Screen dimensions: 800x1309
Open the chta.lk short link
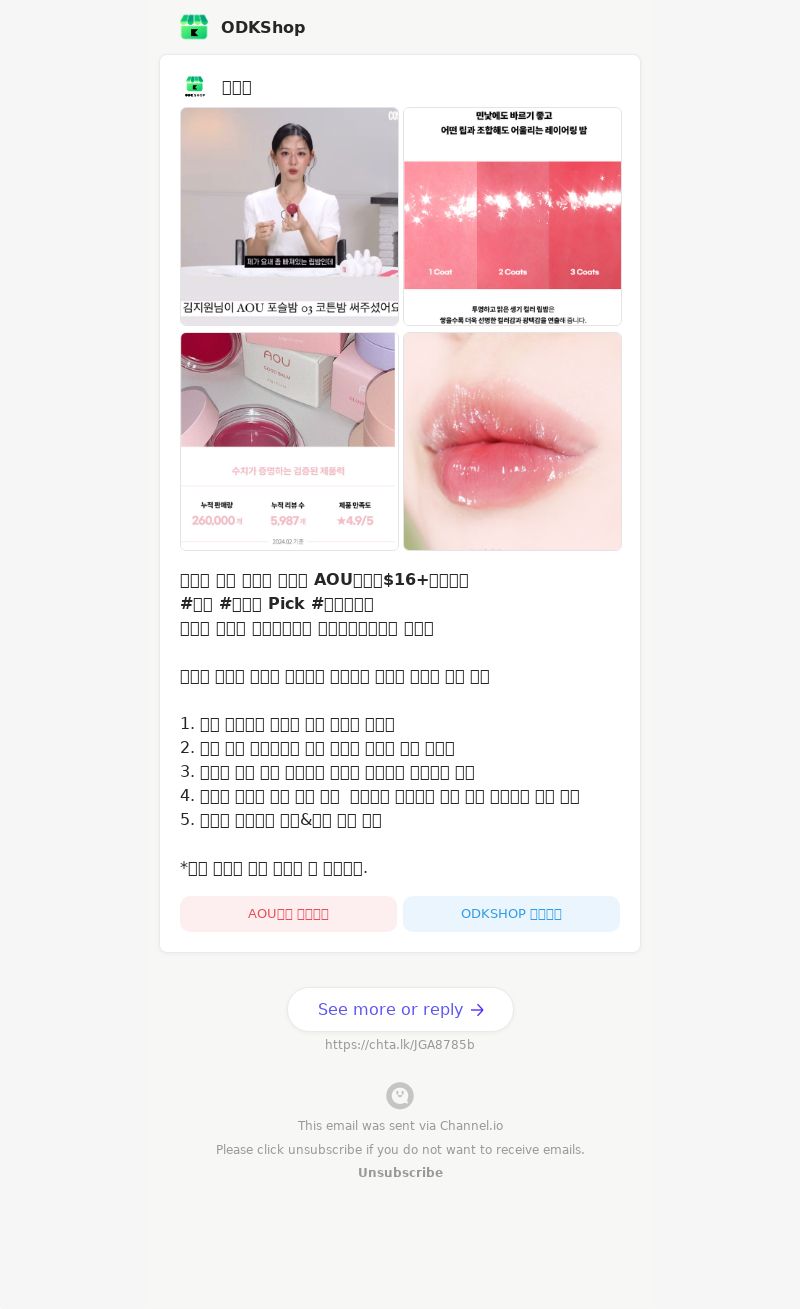[400, 1045]
